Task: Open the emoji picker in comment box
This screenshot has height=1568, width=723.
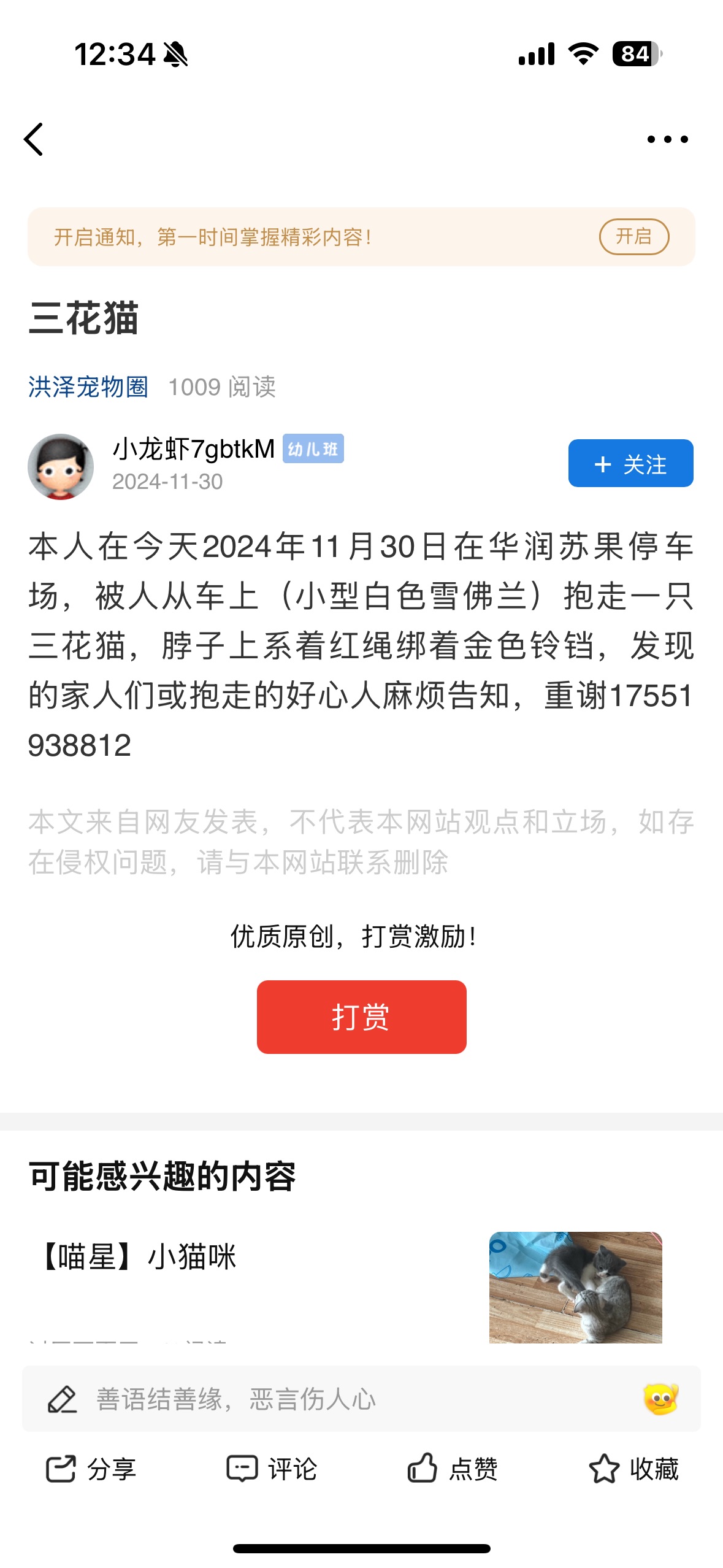Action: (x=660, y=1399)
